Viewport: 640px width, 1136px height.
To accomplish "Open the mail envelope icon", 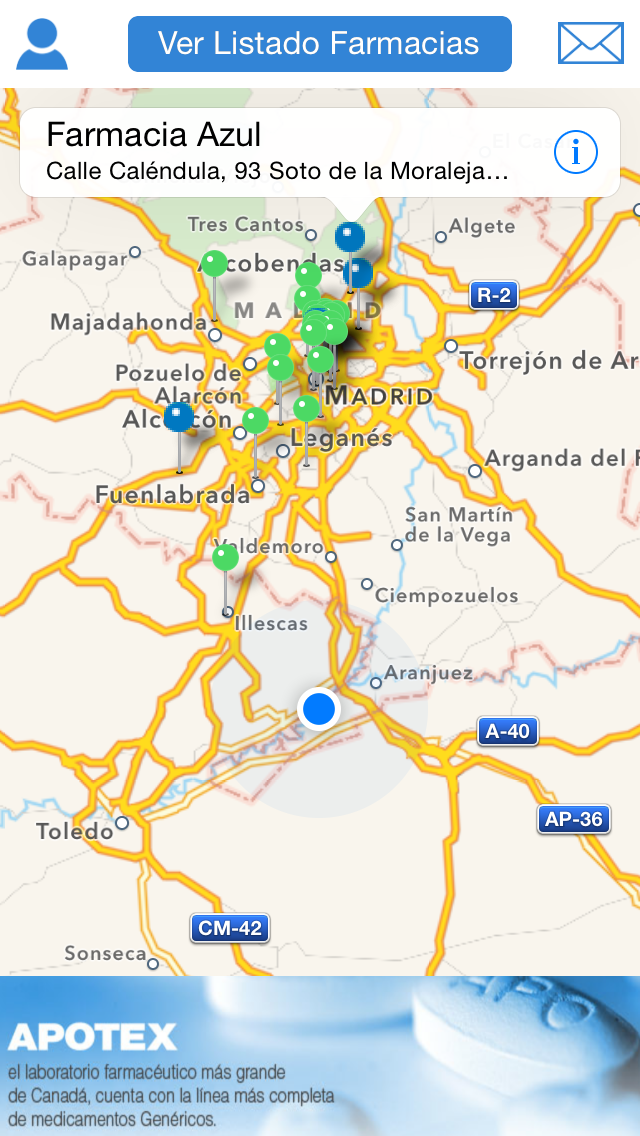I will click(590, 44).
